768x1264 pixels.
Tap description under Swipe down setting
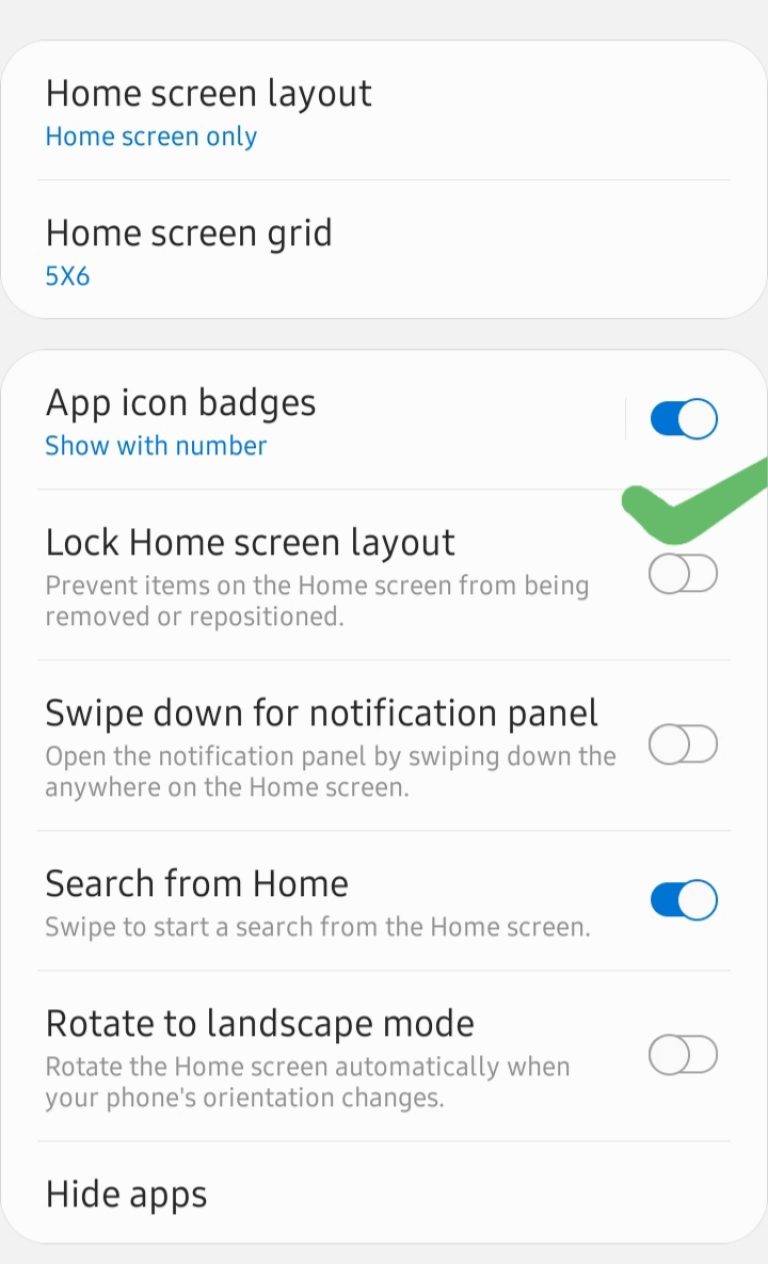coord(331,770)
